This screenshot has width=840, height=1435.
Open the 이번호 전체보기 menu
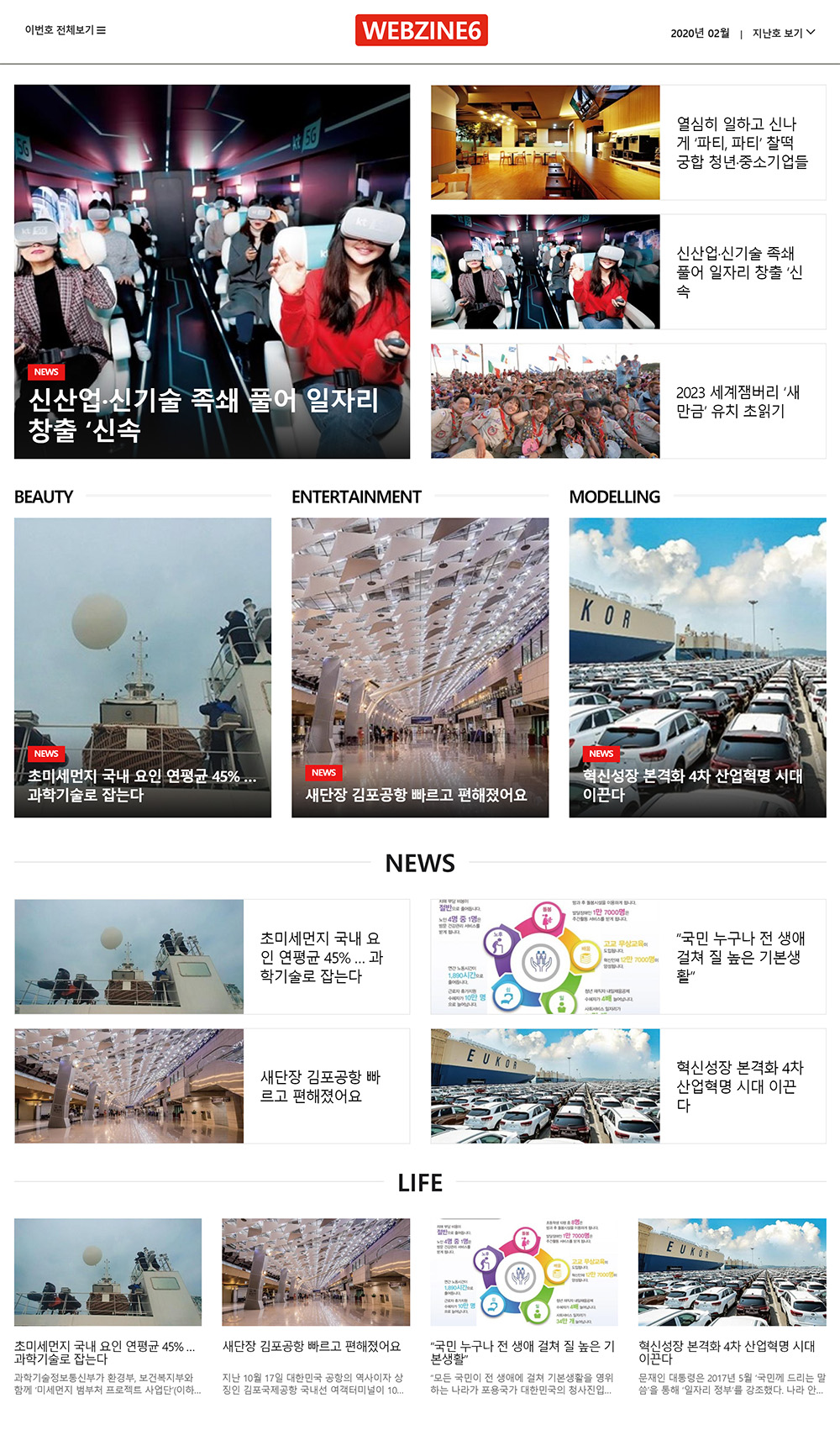[x=66, y=30]
